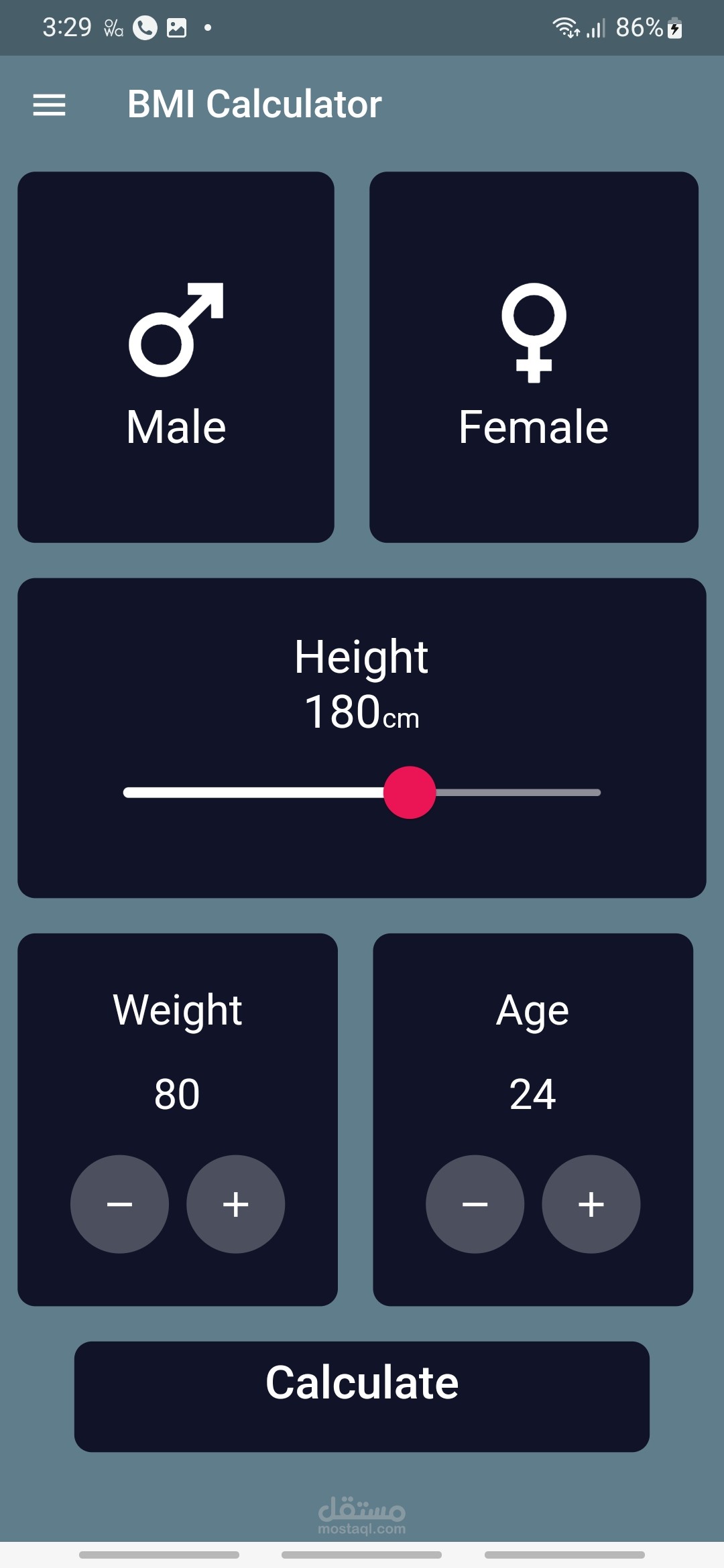The image size is (724, 1568).
Task: Select the Female gender icon
Action: pyautogui.click(x=533, y=332)
